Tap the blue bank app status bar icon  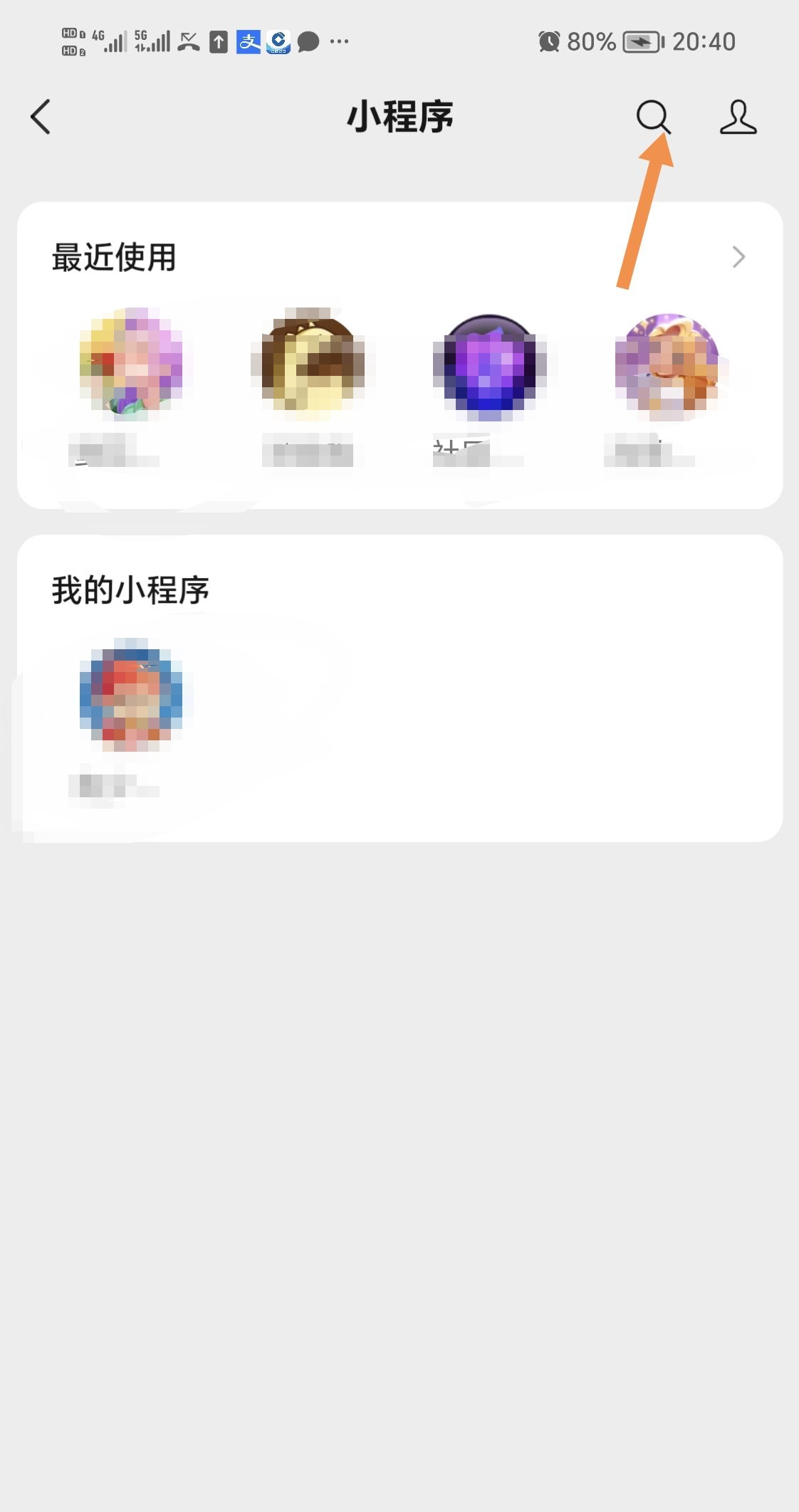(278, 41)
